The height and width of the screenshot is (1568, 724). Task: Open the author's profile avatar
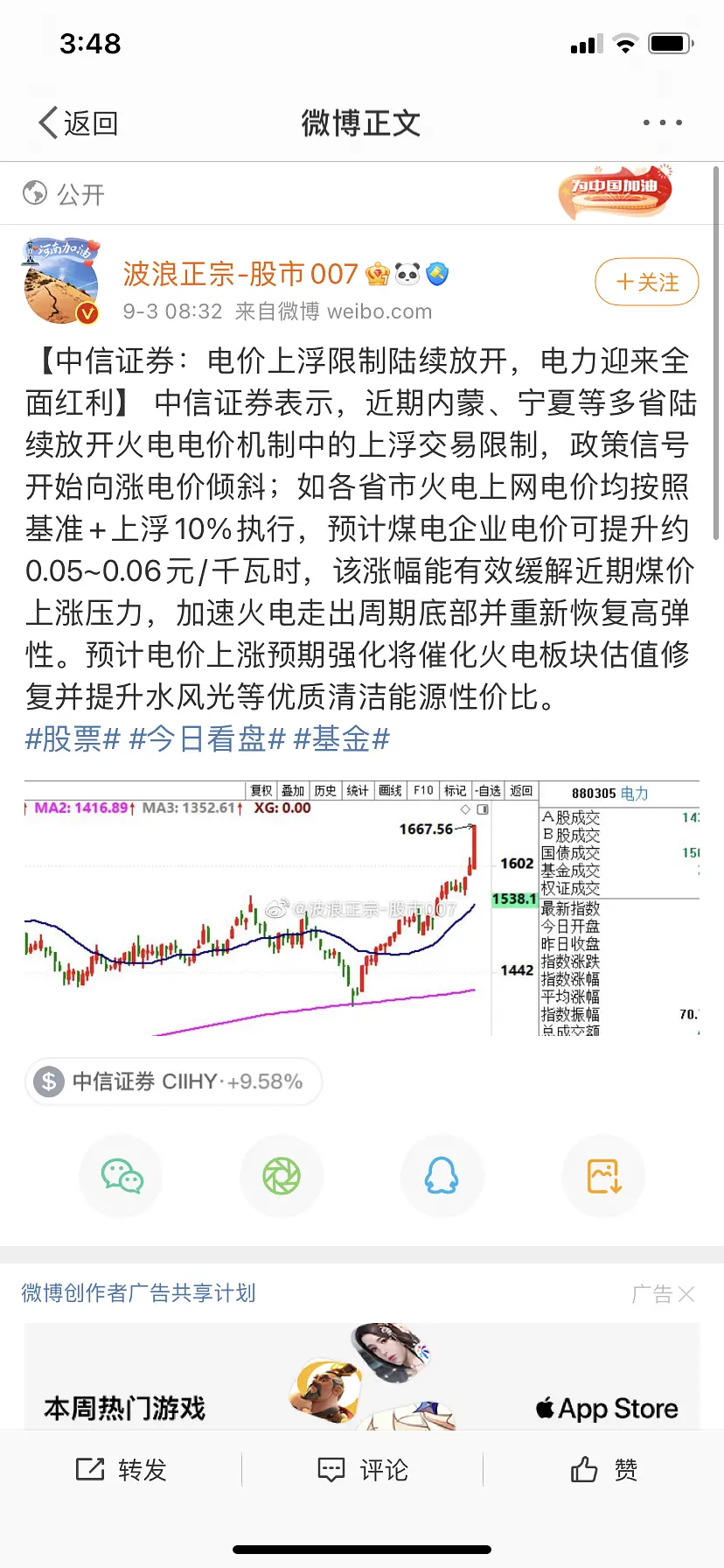pos(61,282)
